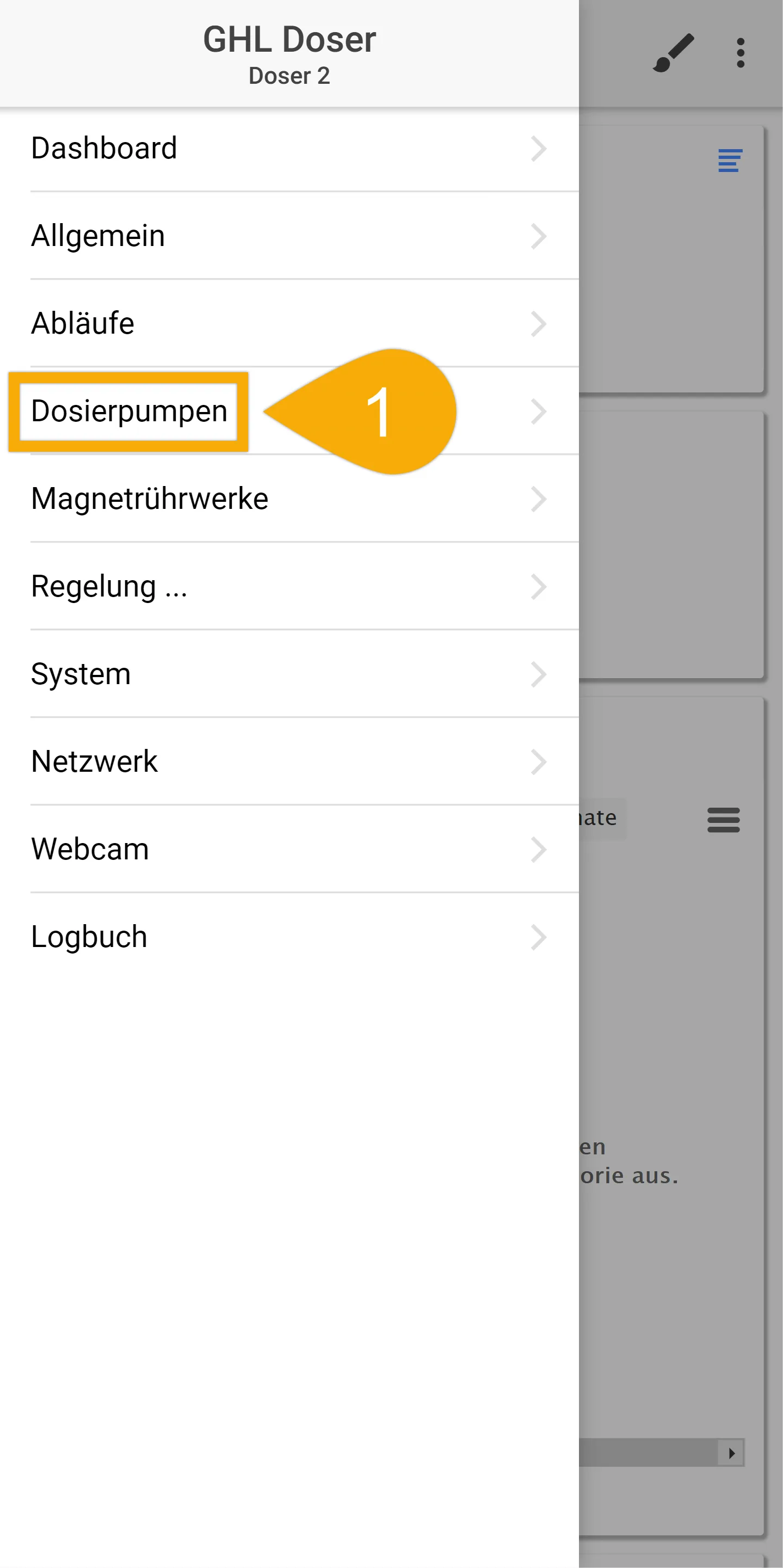783x1568 pixels.
Task: View the Logbuch
Action: 289,937
